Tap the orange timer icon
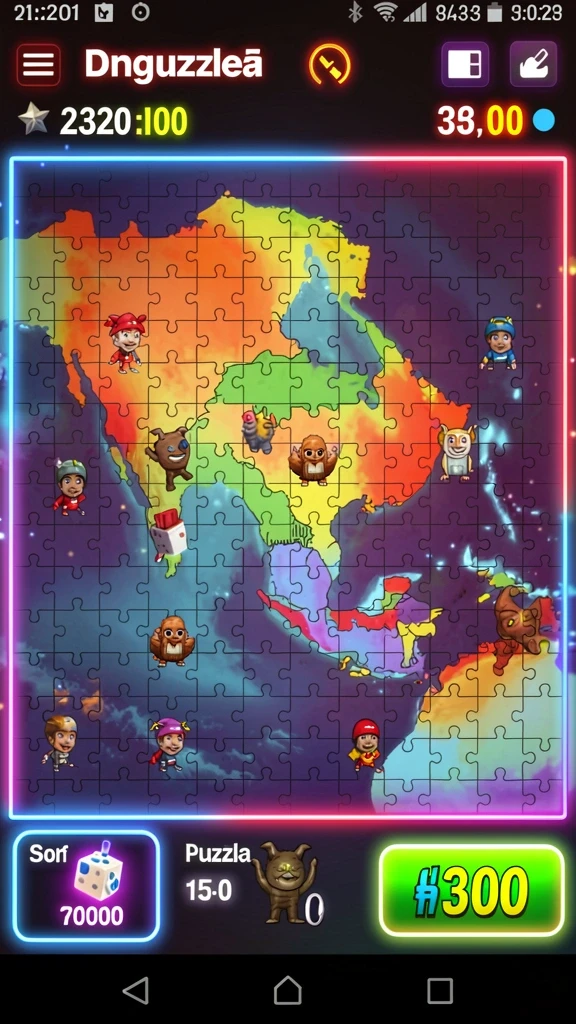The height and width of the screenshot is (1024, 576). point(329,65)
